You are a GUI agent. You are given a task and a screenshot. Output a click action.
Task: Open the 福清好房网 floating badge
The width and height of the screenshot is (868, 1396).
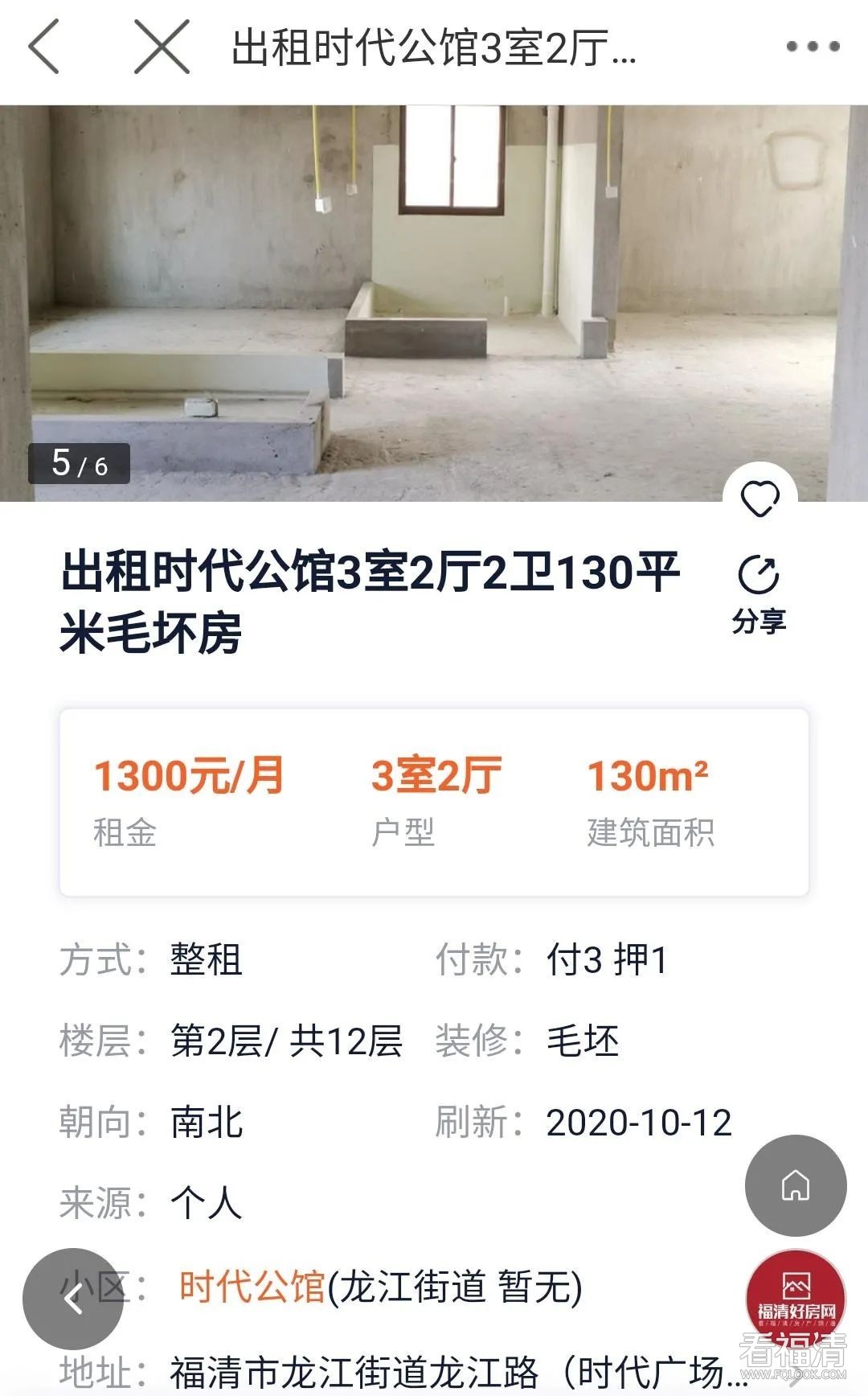[796, 1298]
